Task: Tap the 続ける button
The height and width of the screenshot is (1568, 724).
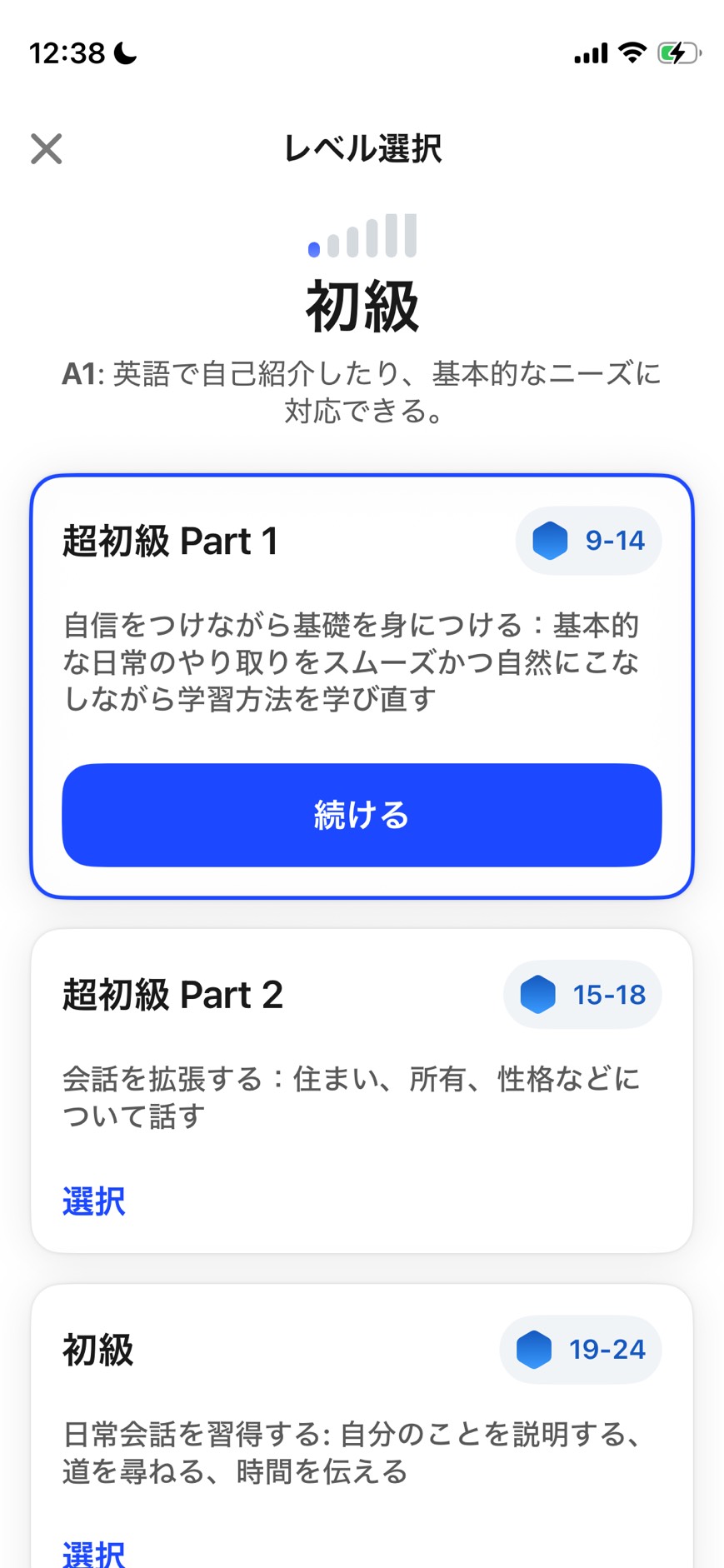Action: [362, 815]
